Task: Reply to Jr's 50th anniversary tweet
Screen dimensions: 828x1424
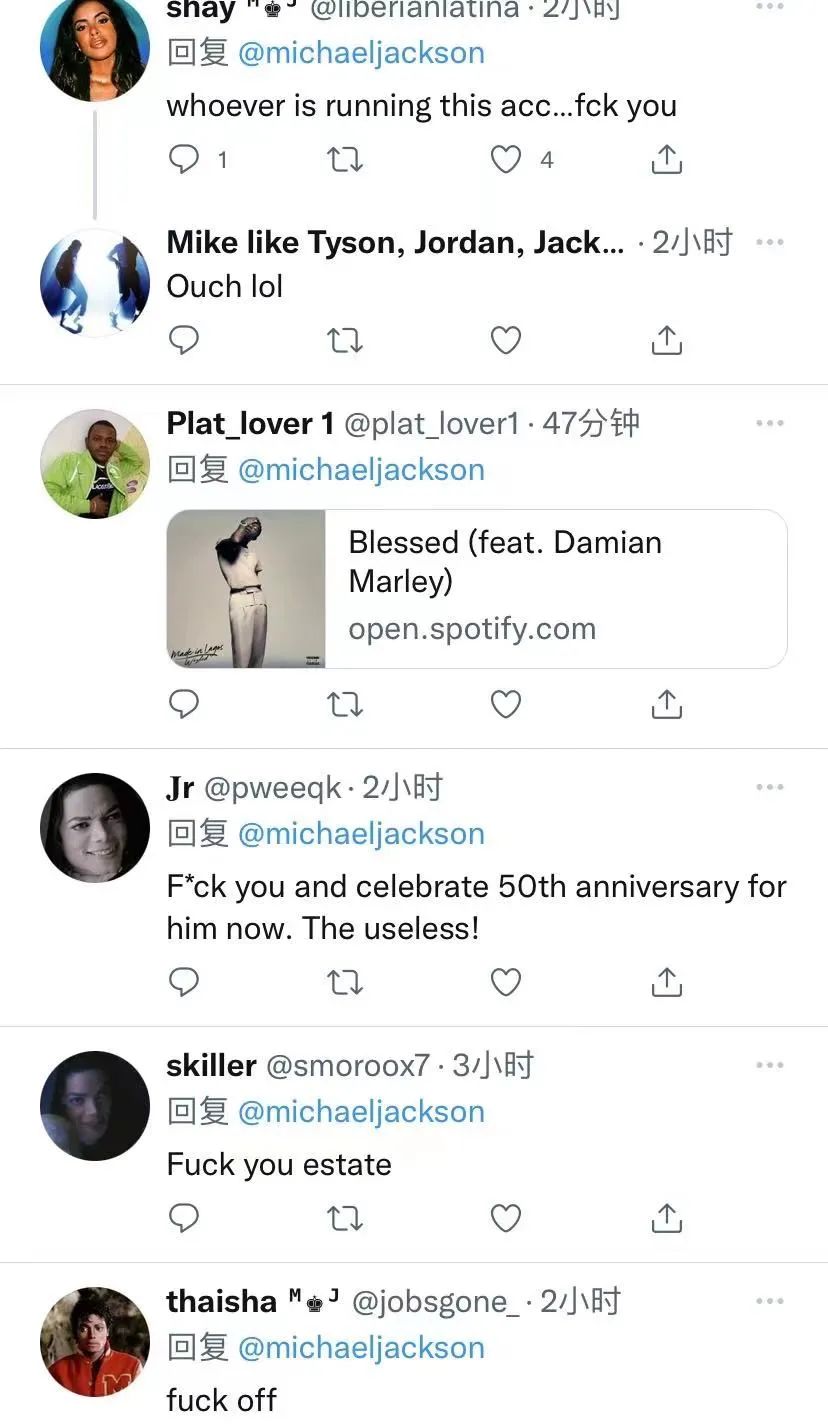Action: (x=184, y=983)
